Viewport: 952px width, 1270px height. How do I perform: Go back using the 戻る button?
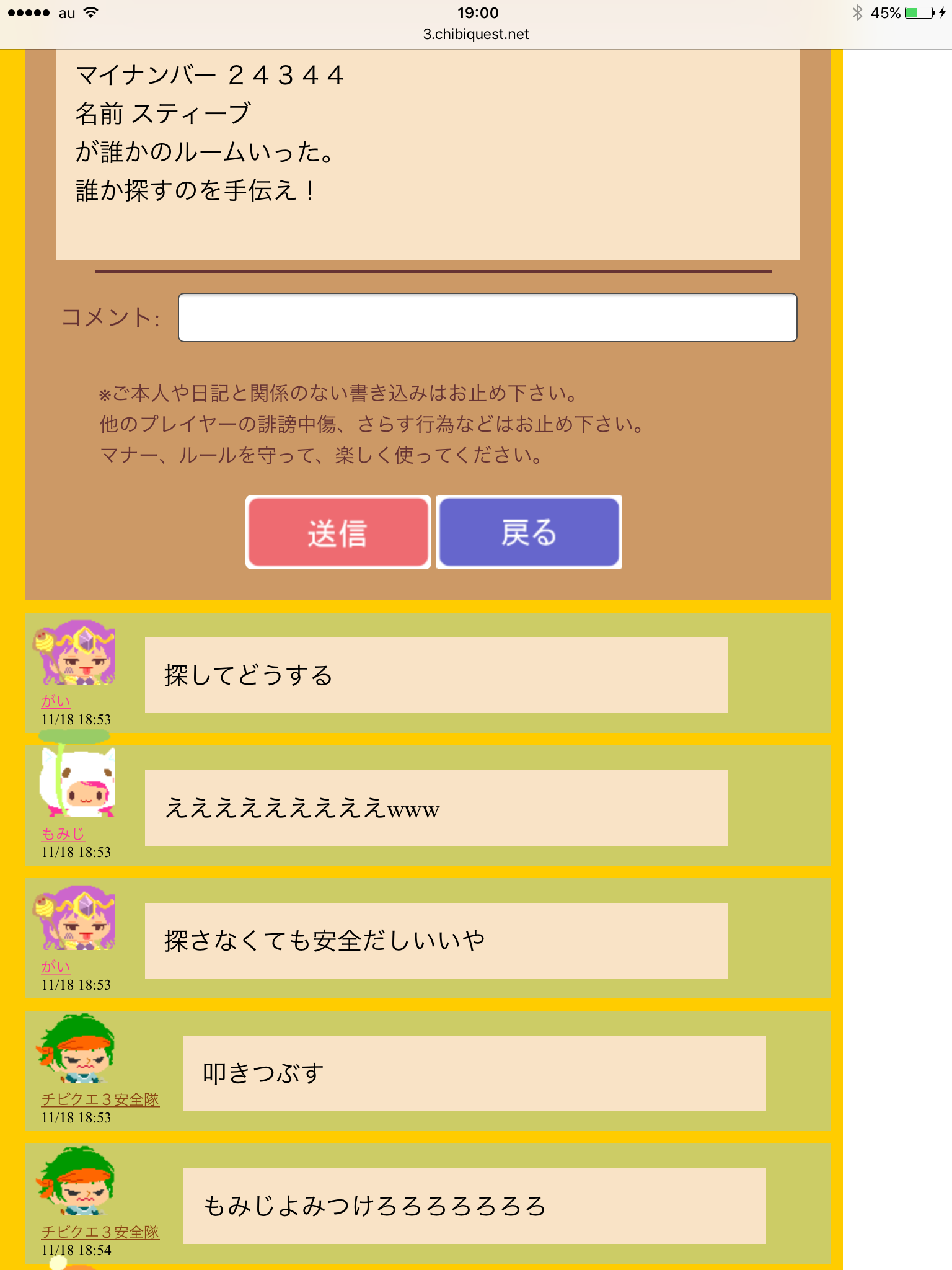pyautogui.click(x=529, y=532)
